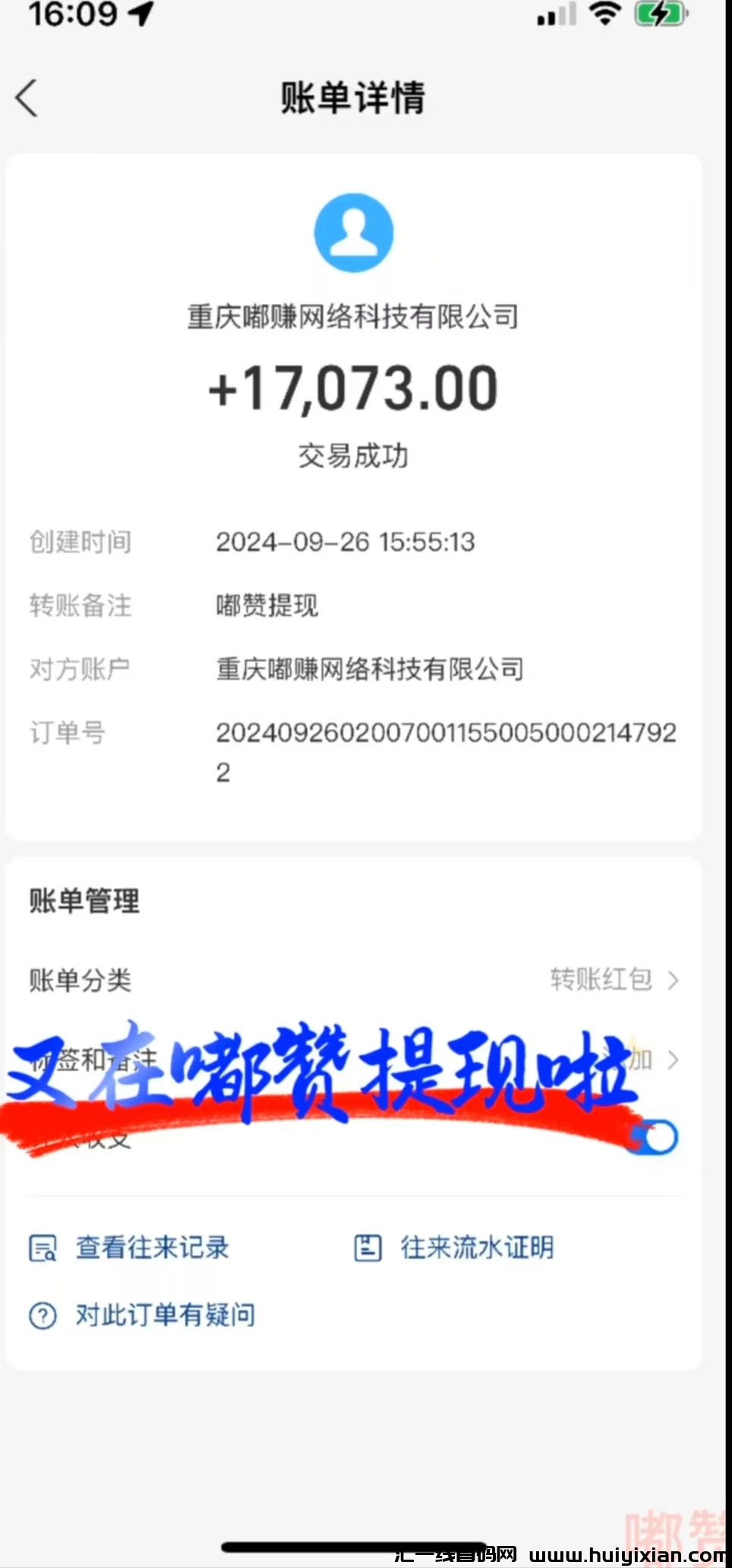
Task: Open 往来流水证明
Action: coord(476,1247)
